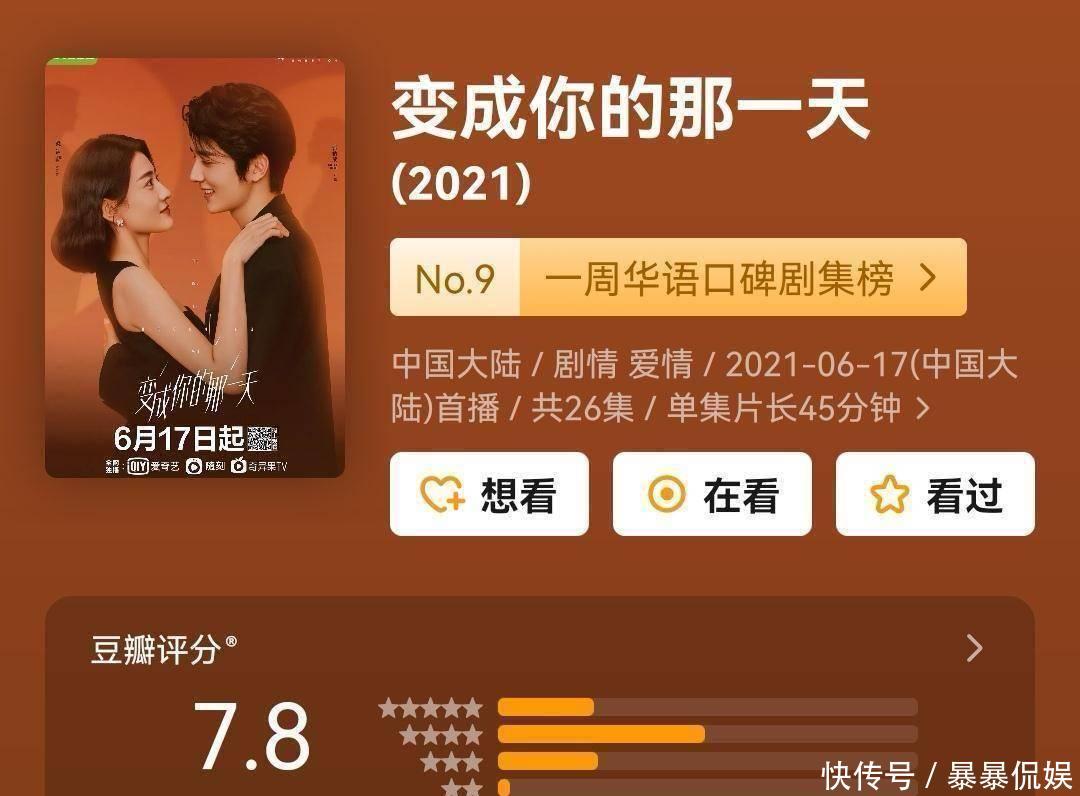The width and height of the screenshot is (1080, 796).
Task: Open the 豆瓣评分 rating details
Action: [x=974, y=649]
